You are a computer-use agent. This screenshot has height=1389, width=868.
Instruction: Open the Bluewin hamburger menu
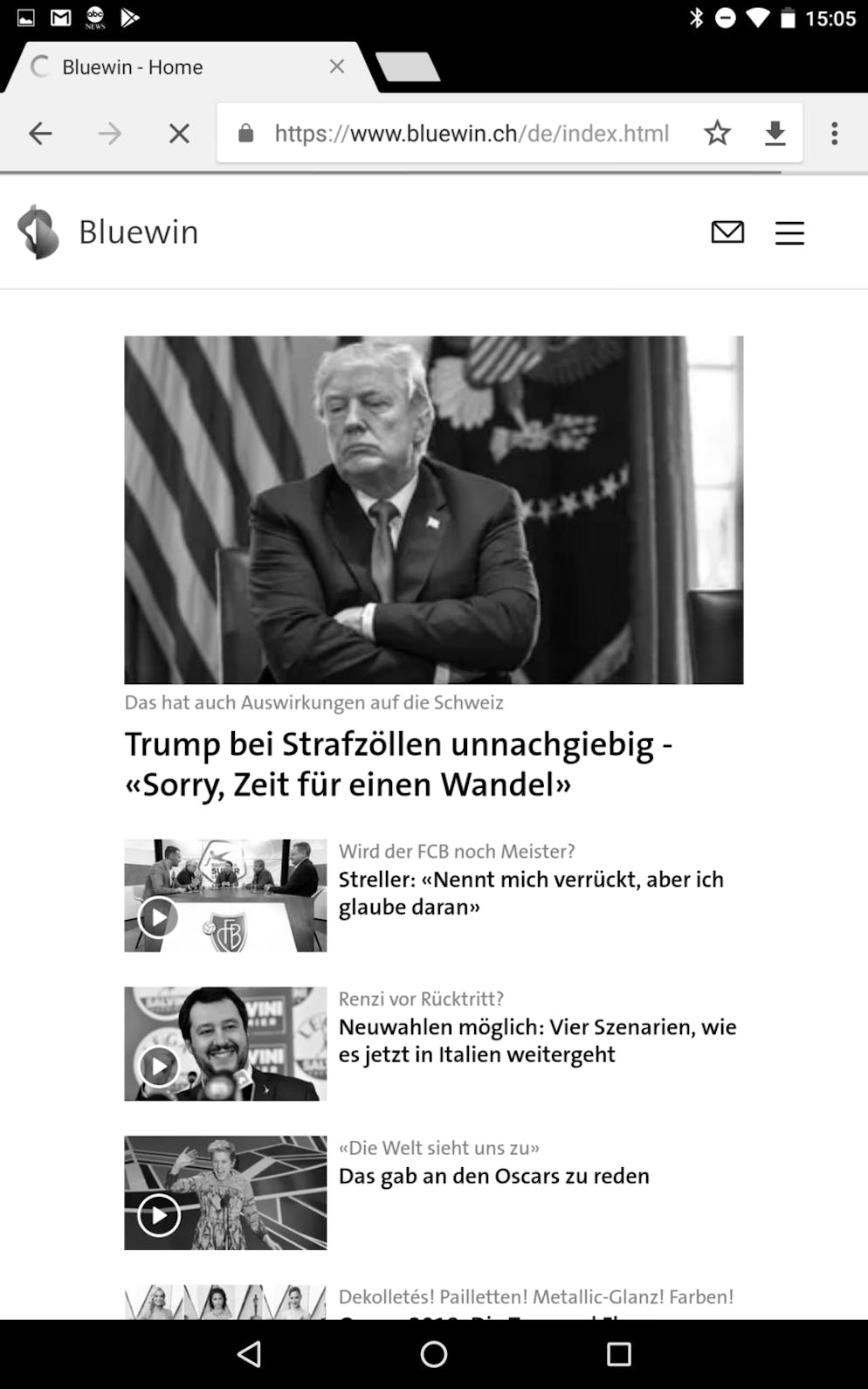789,233
